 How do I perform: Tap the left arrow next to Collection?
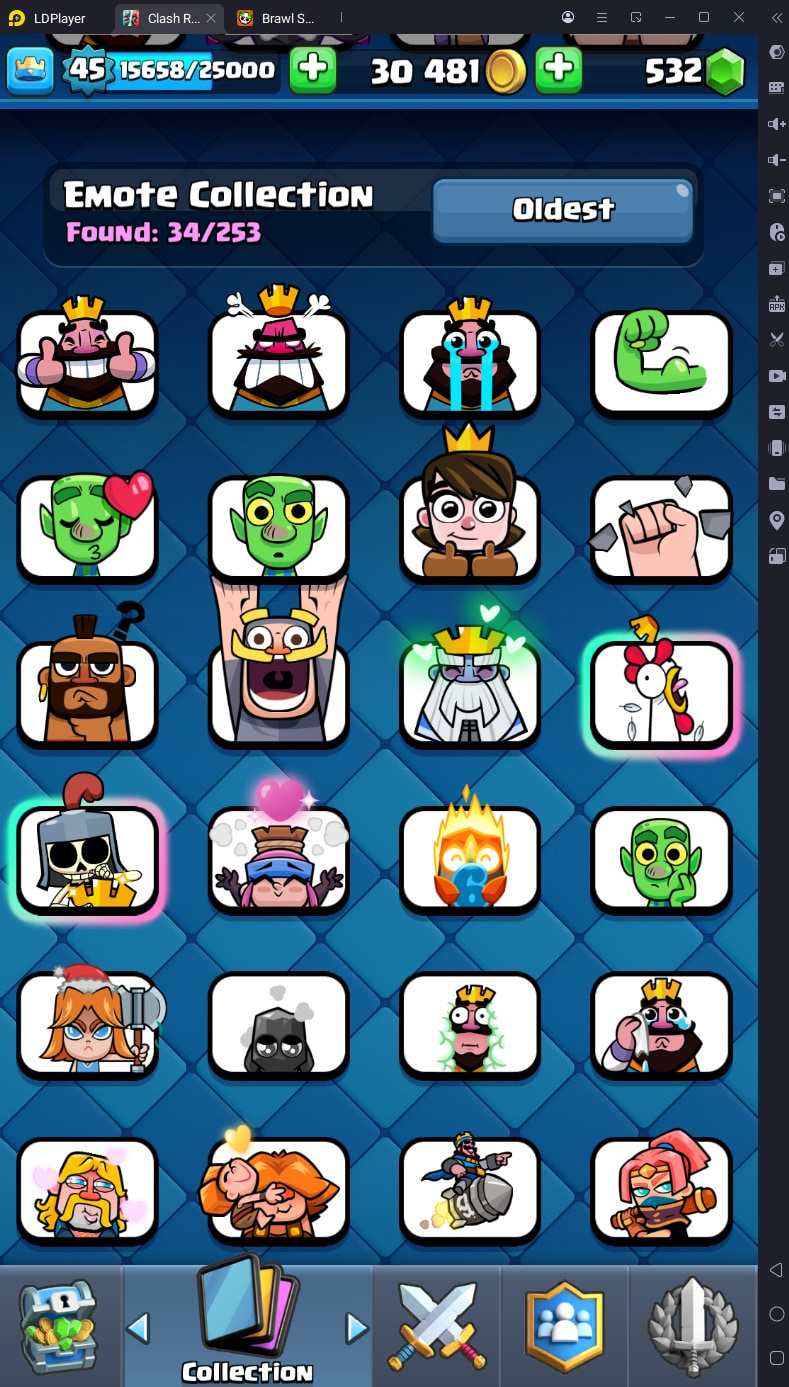pyautogui.click(x=138, y=1328)
